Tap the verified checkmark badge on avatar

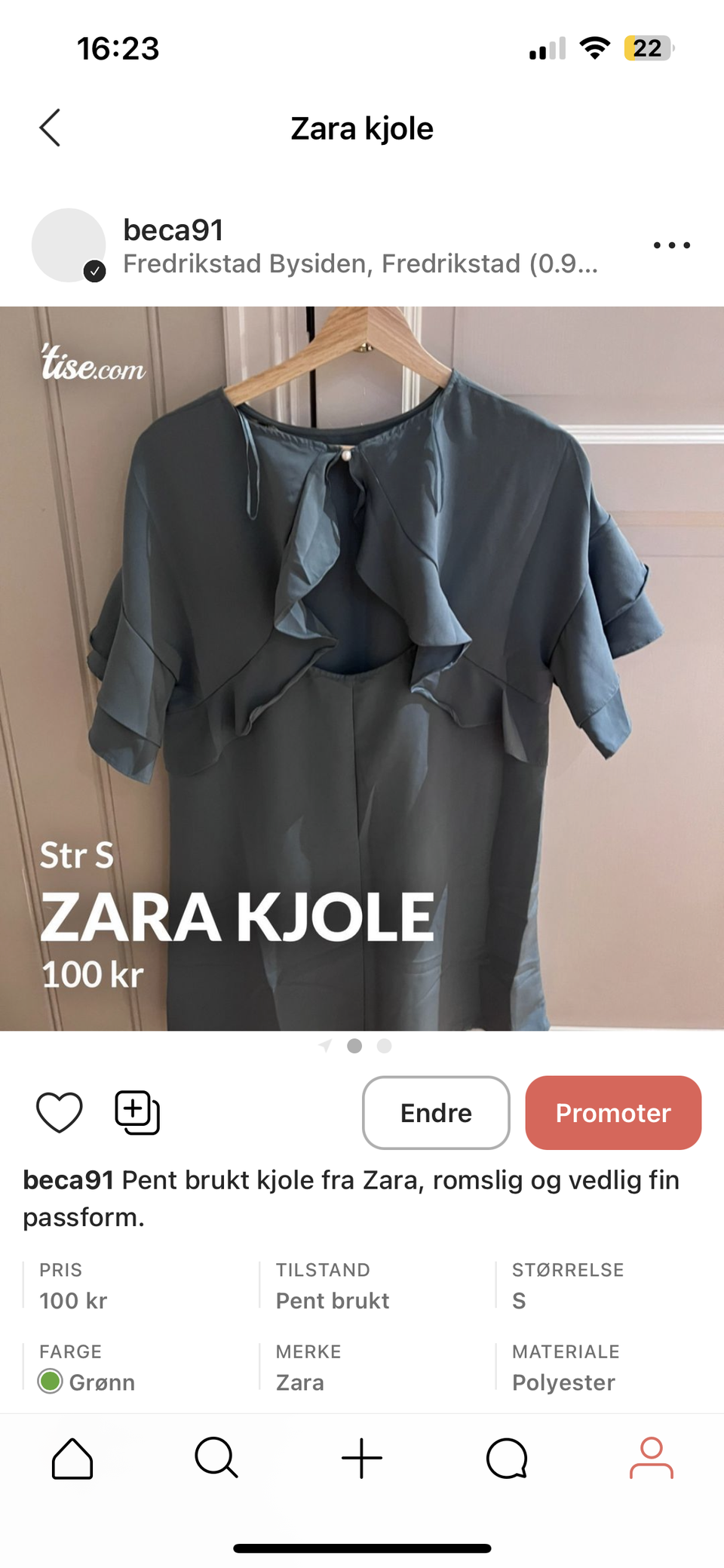(x=95, y=269)
